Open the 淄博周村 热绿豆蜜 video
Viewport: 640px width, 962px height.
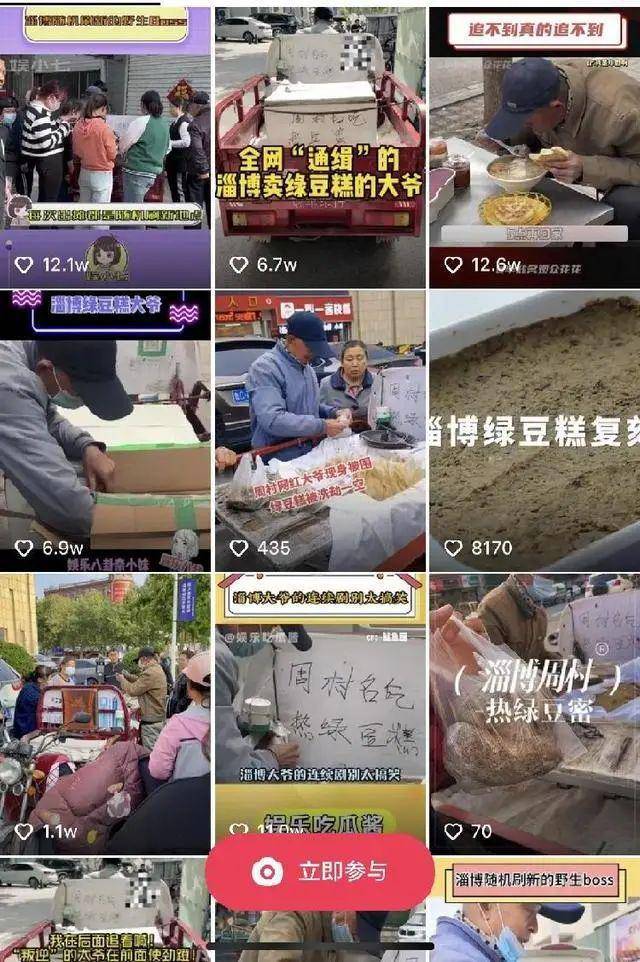[534, 712]
